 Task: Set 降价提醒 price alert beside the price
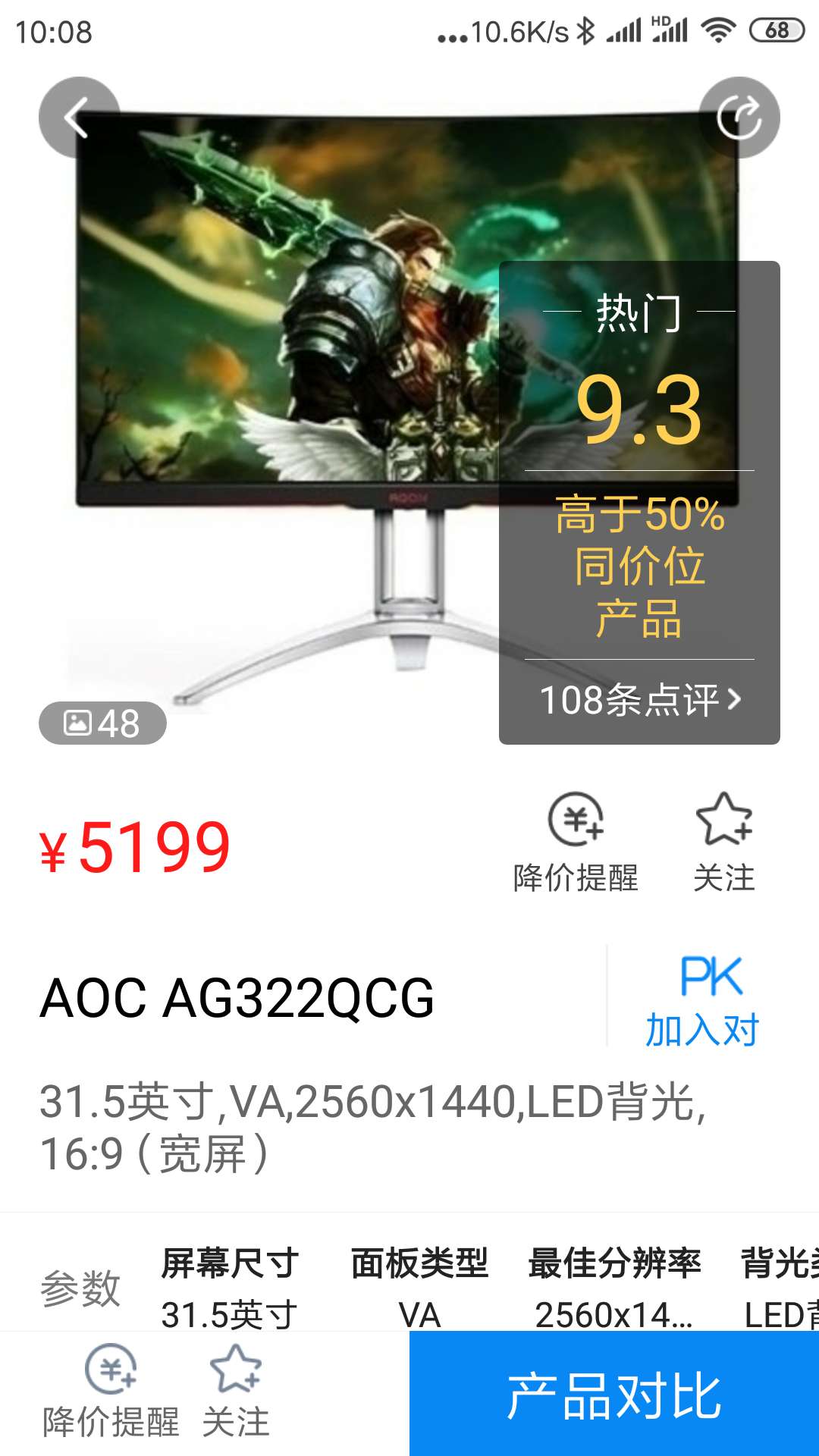pyautogui.click(x=576, y=843)
